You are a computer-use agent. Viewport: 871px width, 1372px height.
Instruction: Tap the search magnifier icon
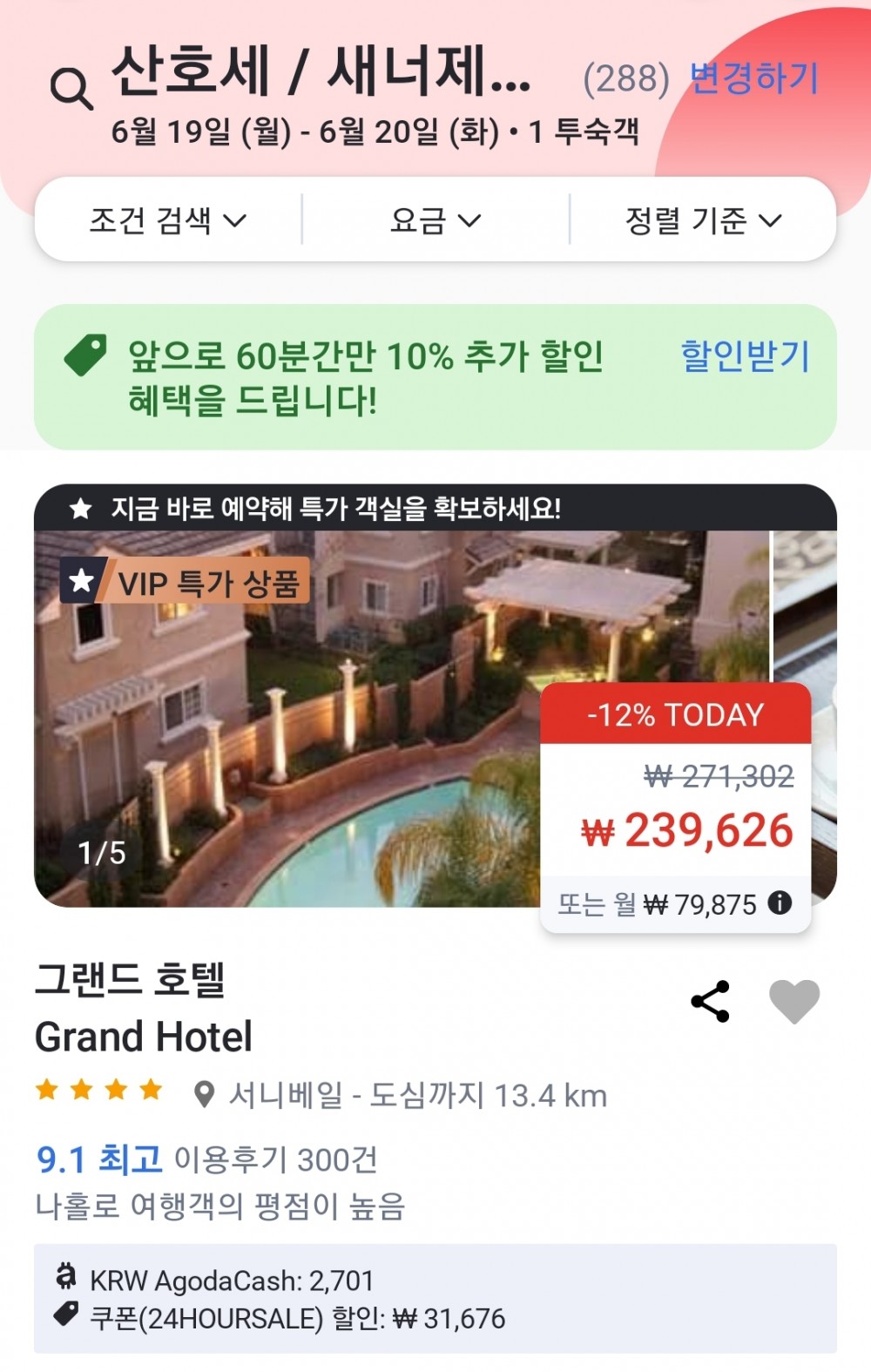pos(71,88)
